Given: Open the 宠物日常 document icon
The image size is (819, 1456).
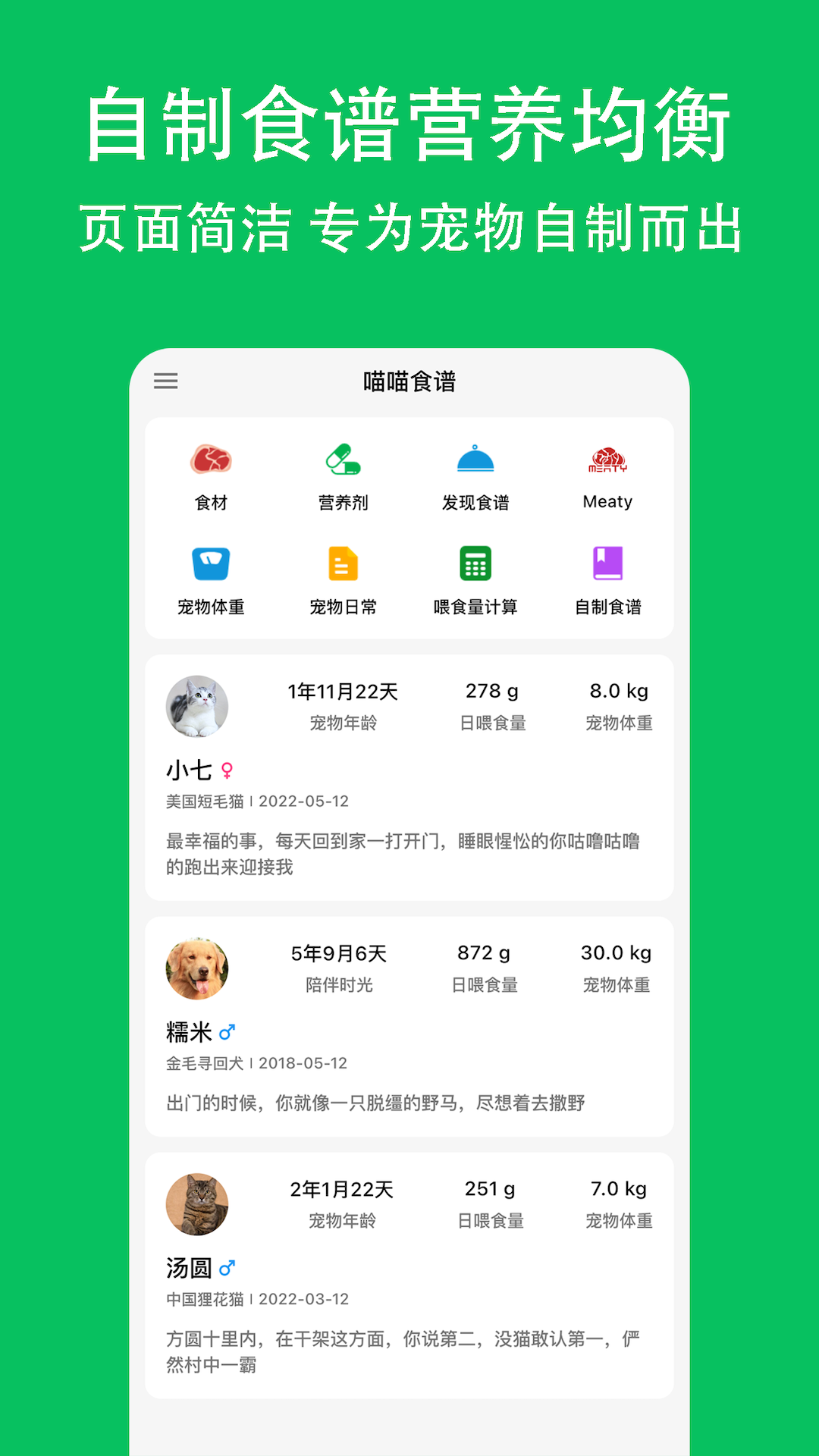Looking at the screenshot, I should coord(342,564).
